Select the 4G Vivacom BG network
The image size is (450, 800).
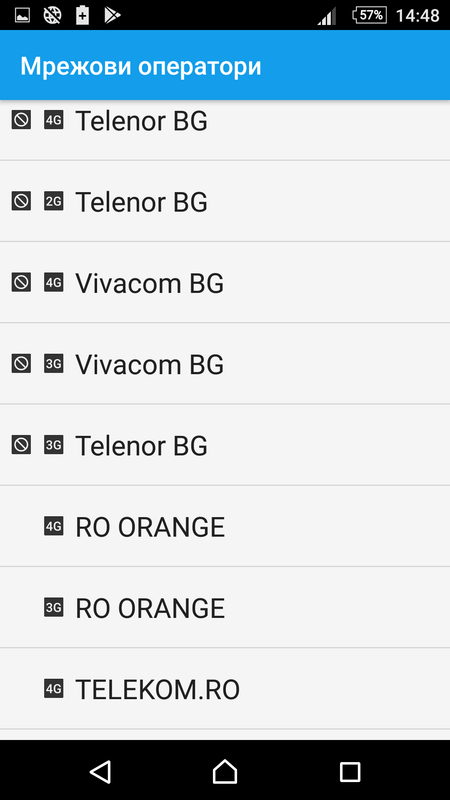[x=225, y=282]
